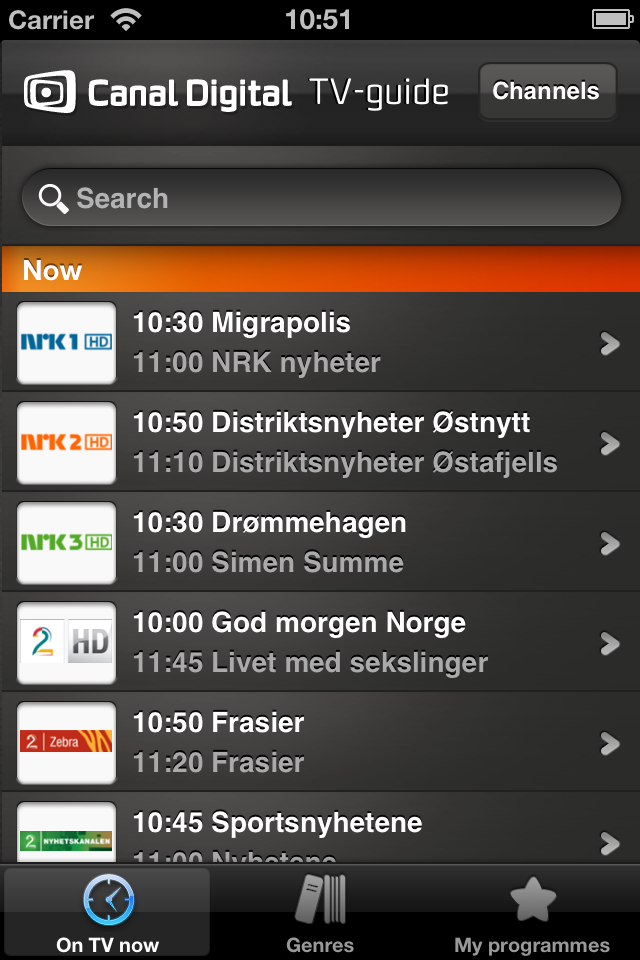The image size is (640, 960).
Task: Switch to the Genres tab
Action: pyautogui.click(x=320, y=913)
